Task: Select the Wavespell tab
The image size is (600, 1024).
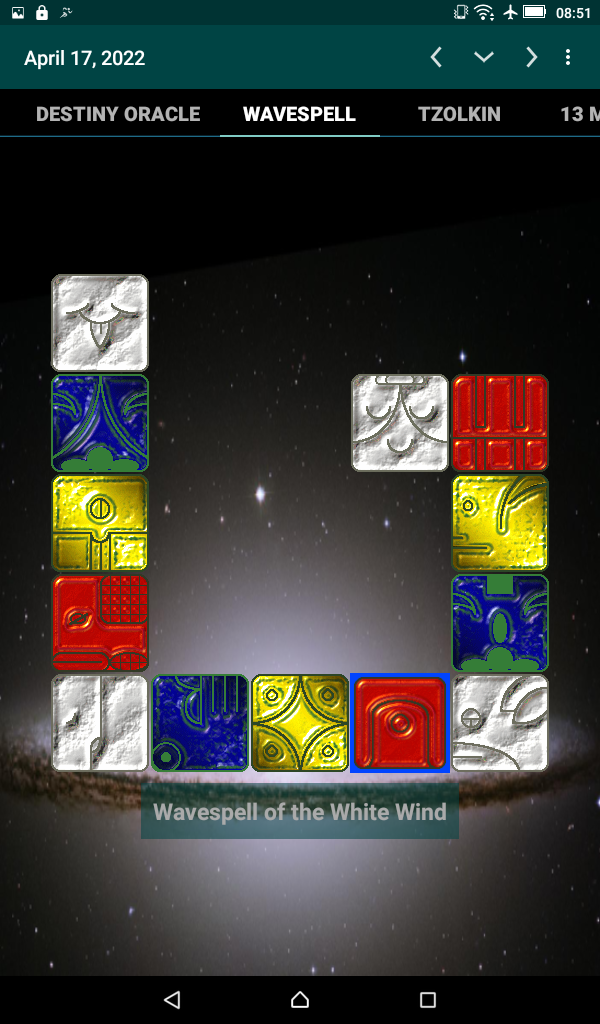Action: [299, 114]
